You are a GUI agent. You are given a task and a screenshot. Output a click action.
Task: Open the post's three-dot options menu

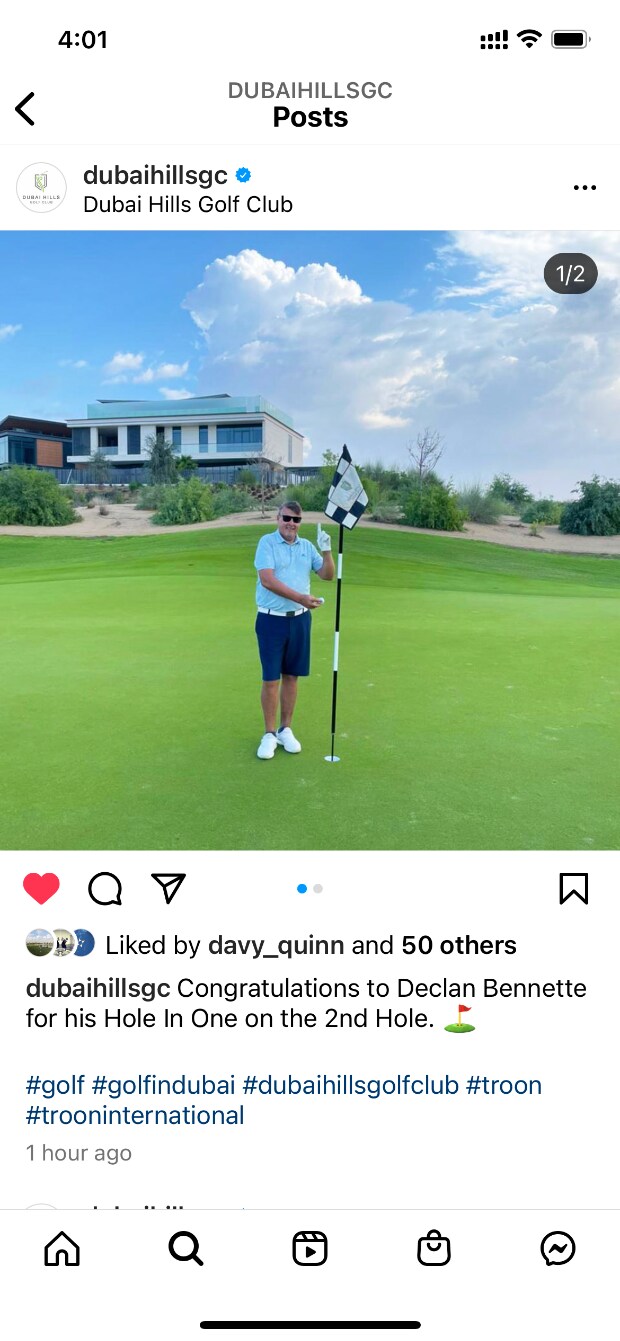(584, 188)
